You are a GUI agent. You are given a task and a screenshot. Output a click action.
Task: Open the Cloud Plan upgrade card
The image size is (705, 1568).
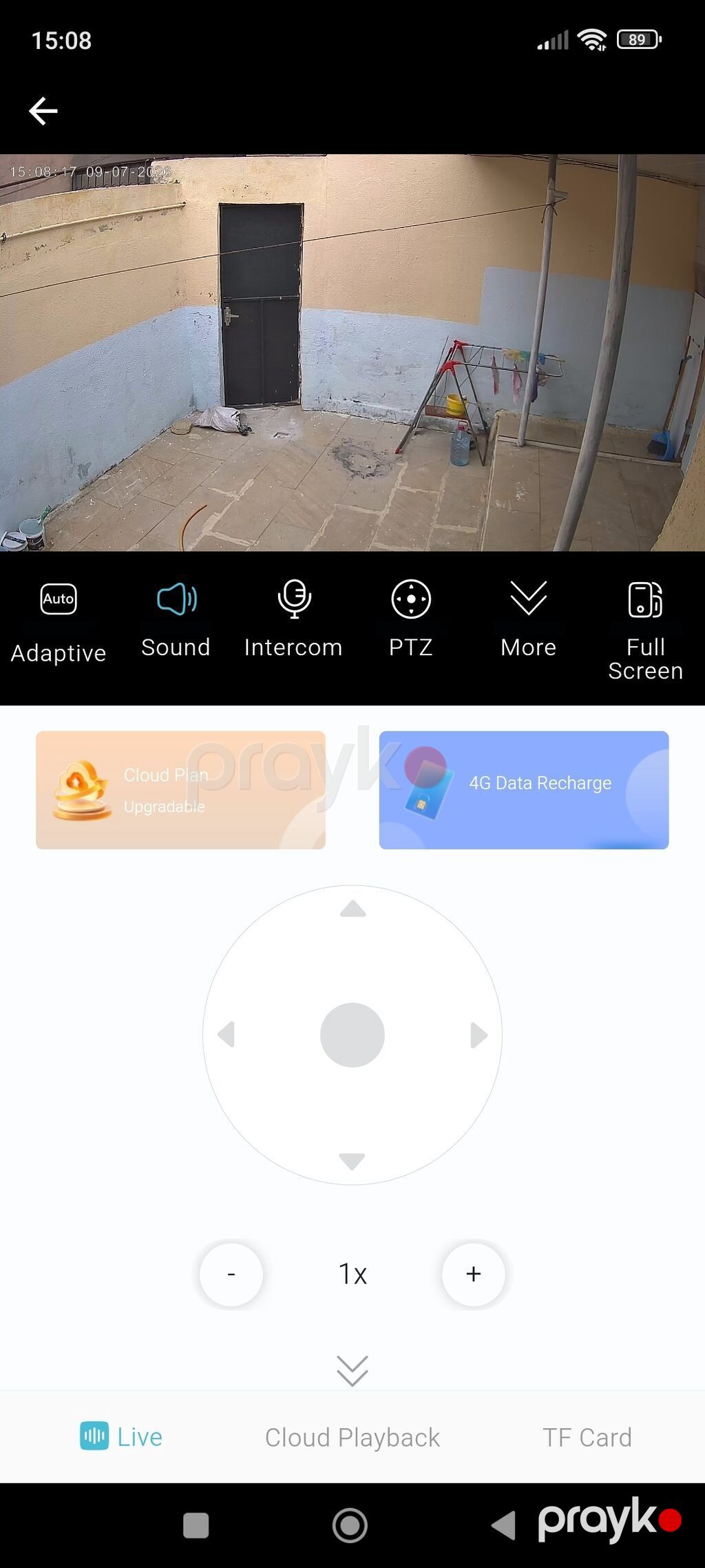point(180,790)
